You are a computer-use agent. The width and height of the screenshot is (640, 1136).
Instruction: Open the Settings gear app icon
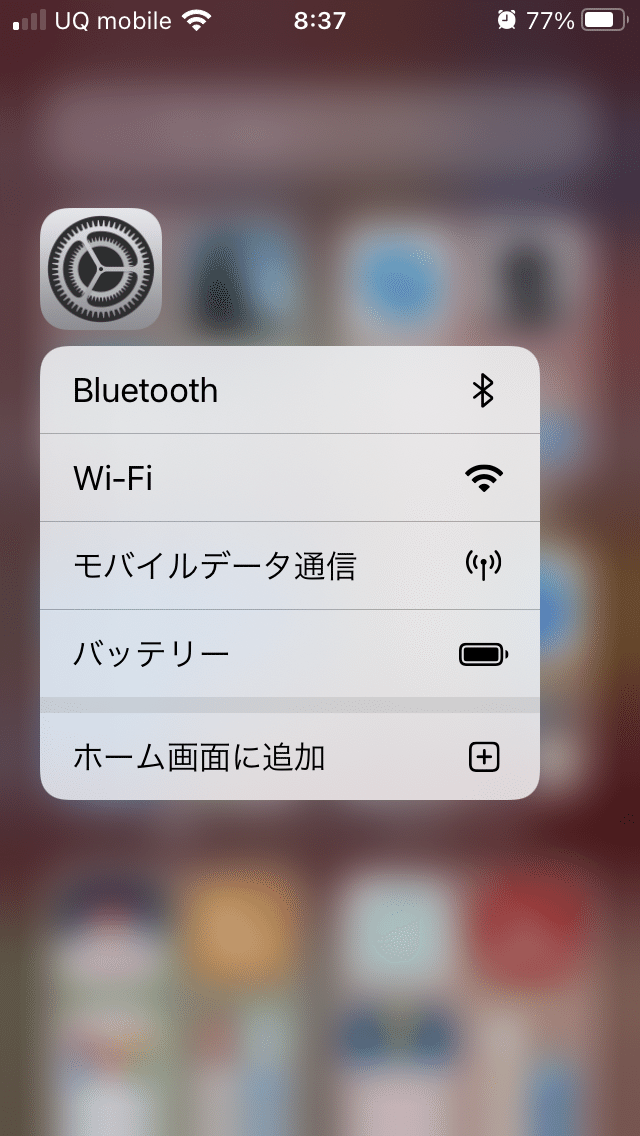point(101,269)
